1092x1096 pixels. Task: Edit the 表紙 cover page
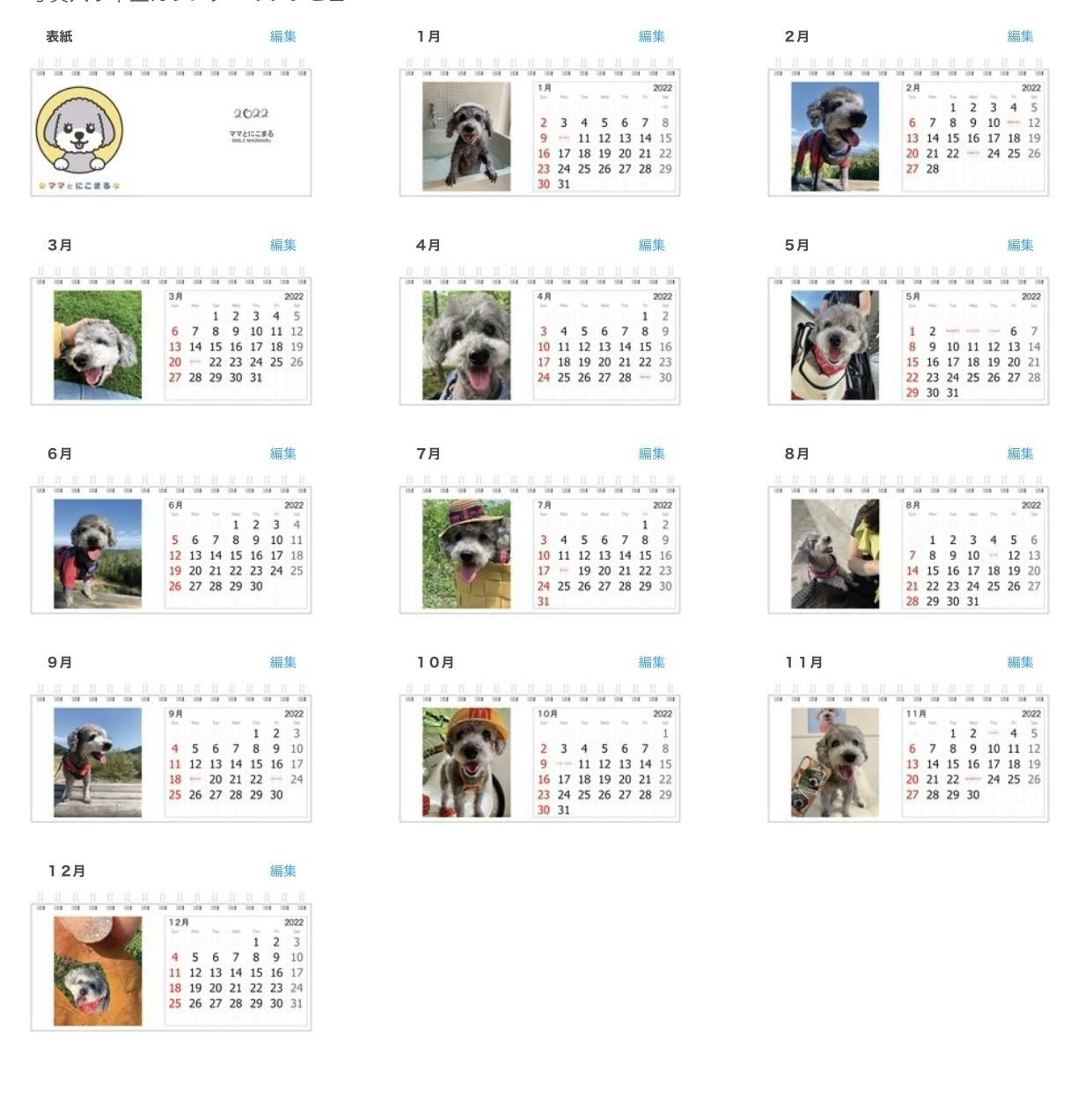[x=282, y=36]
